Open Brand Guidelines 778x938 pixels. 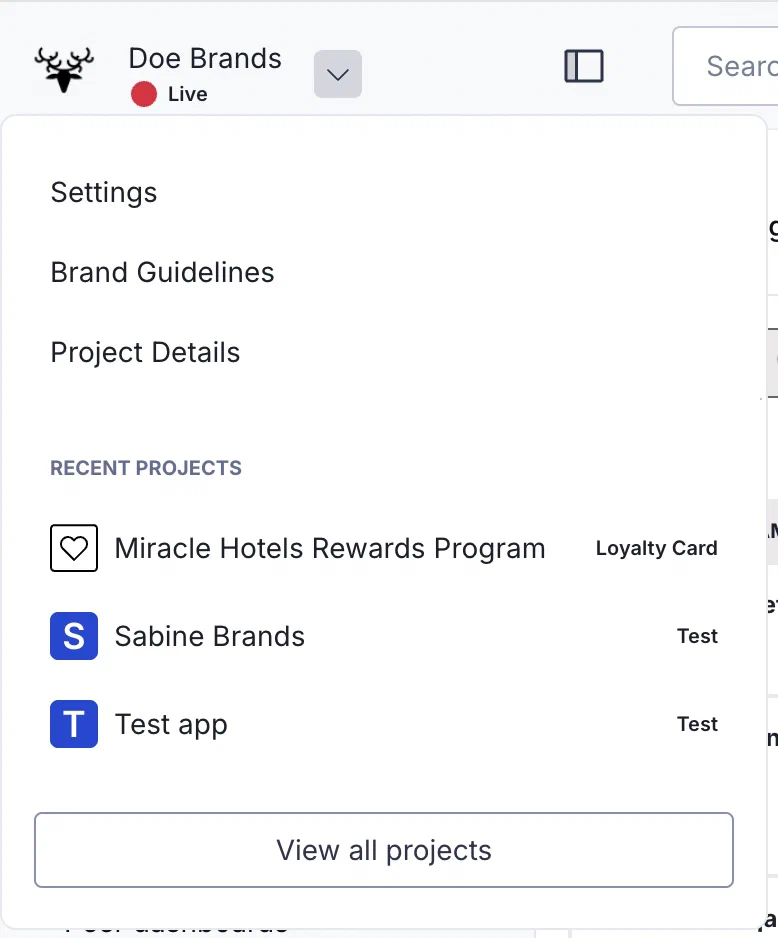(162, 272)
